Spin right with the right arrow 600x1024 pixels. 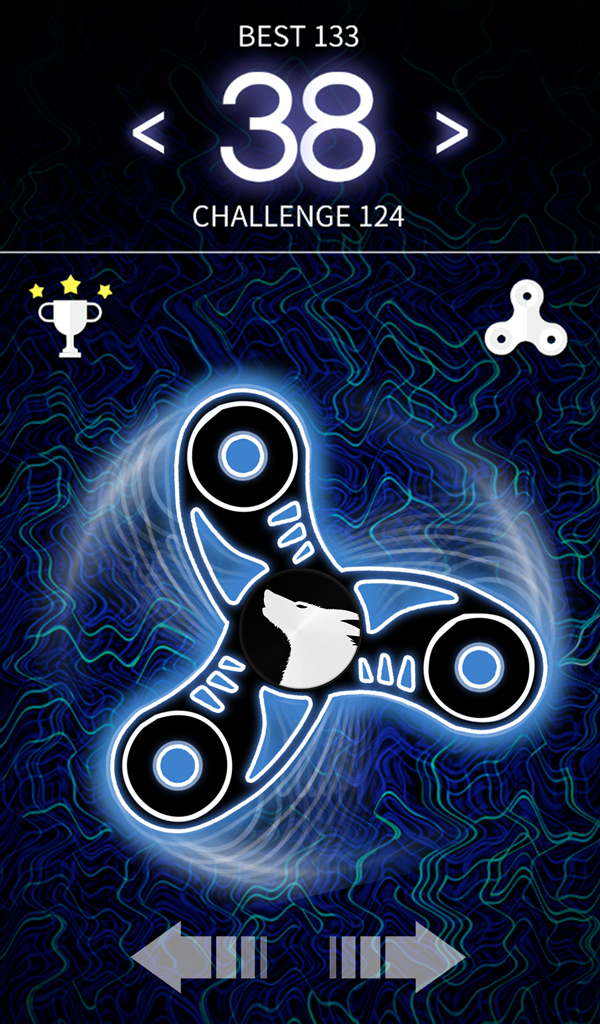pos(398,957)
